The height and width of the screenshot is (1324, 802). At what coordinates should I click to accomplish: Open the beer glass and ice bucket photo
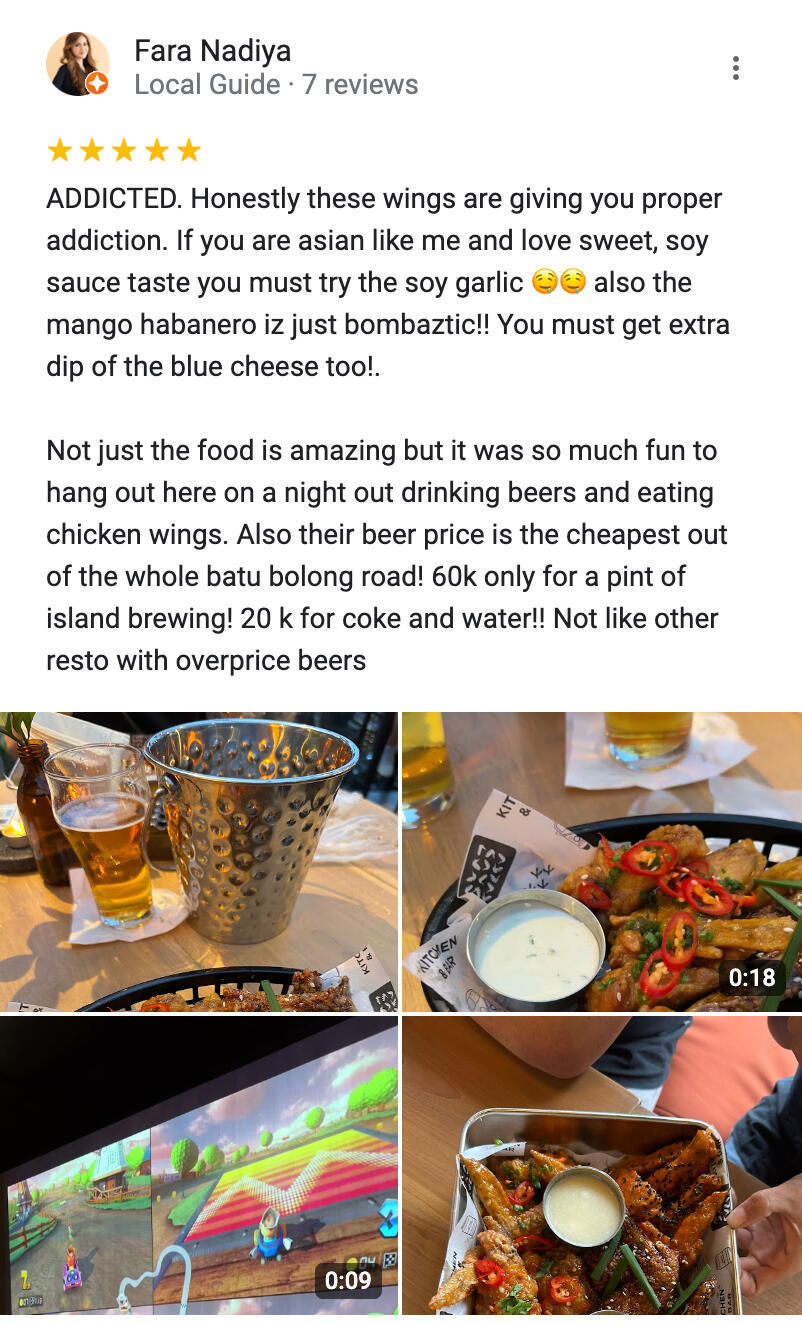[x=199, y=861]
